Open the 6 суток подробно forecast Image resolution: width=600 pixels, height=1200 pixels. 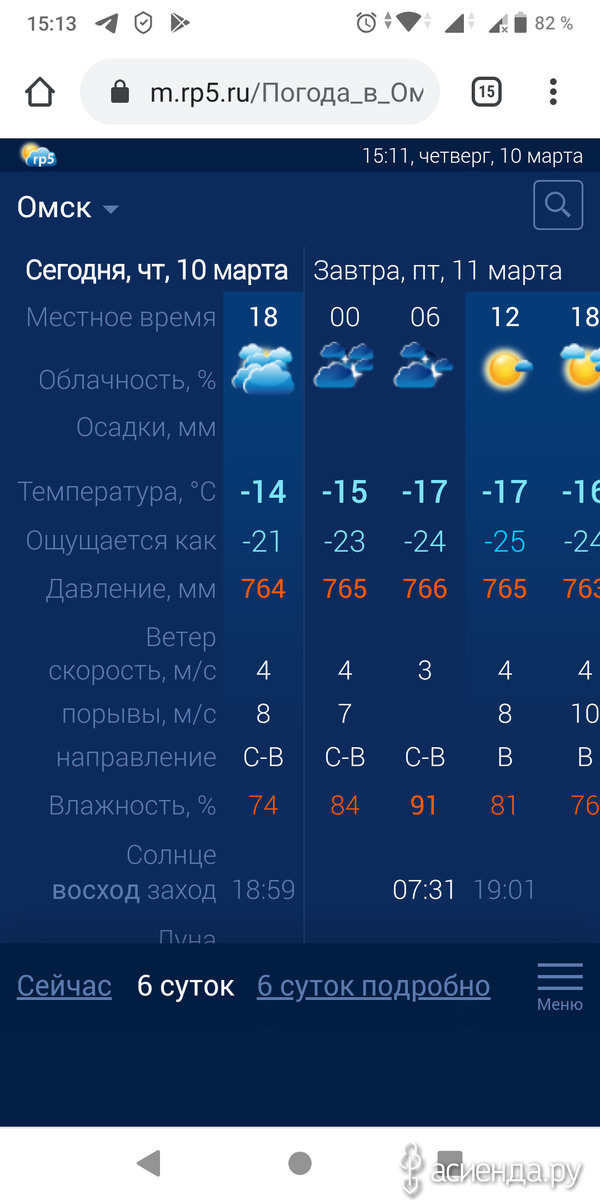pyautogui.click(x=374, y=986)
